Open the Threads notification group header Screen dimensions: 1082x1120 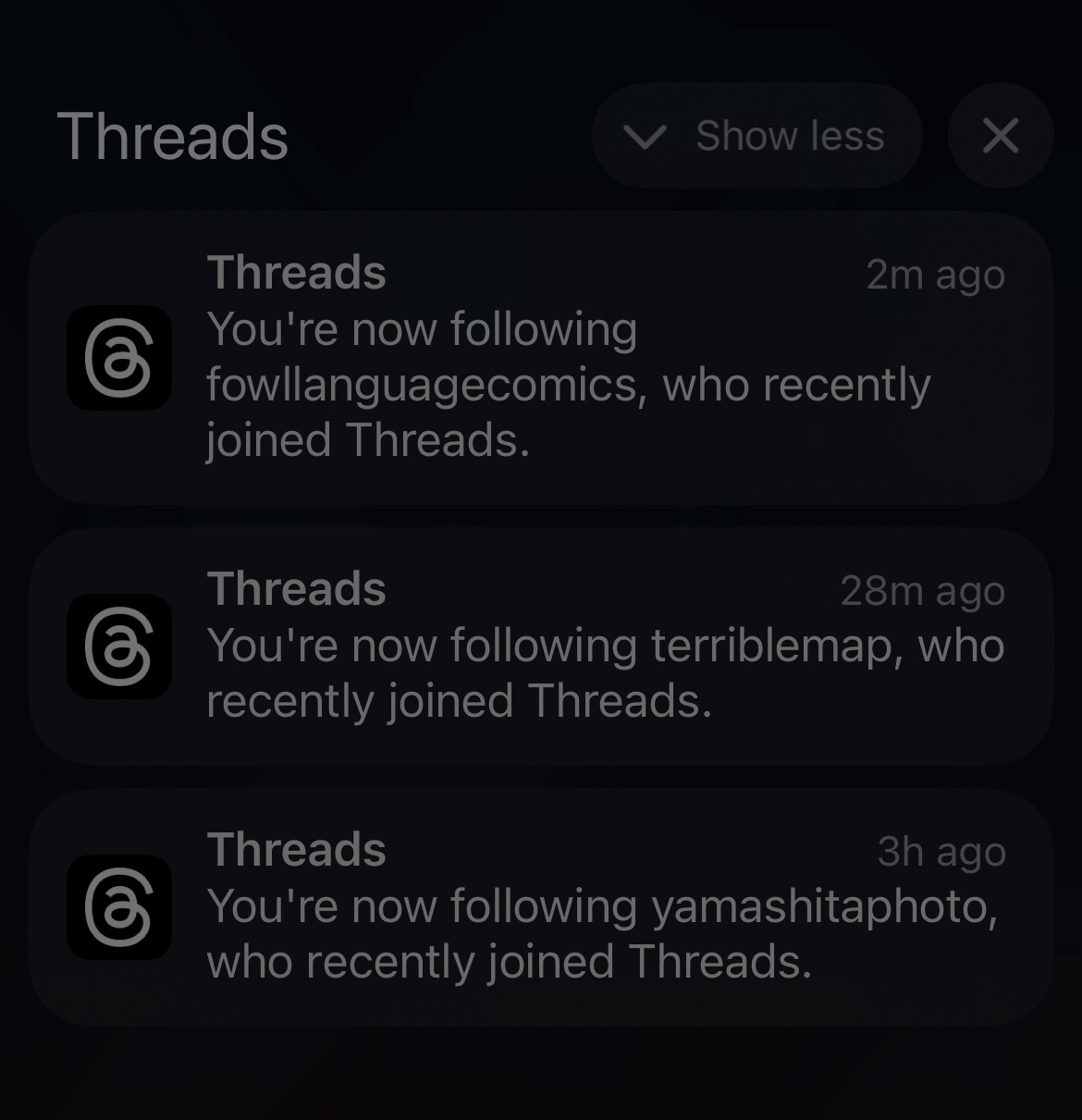[173, 137]
